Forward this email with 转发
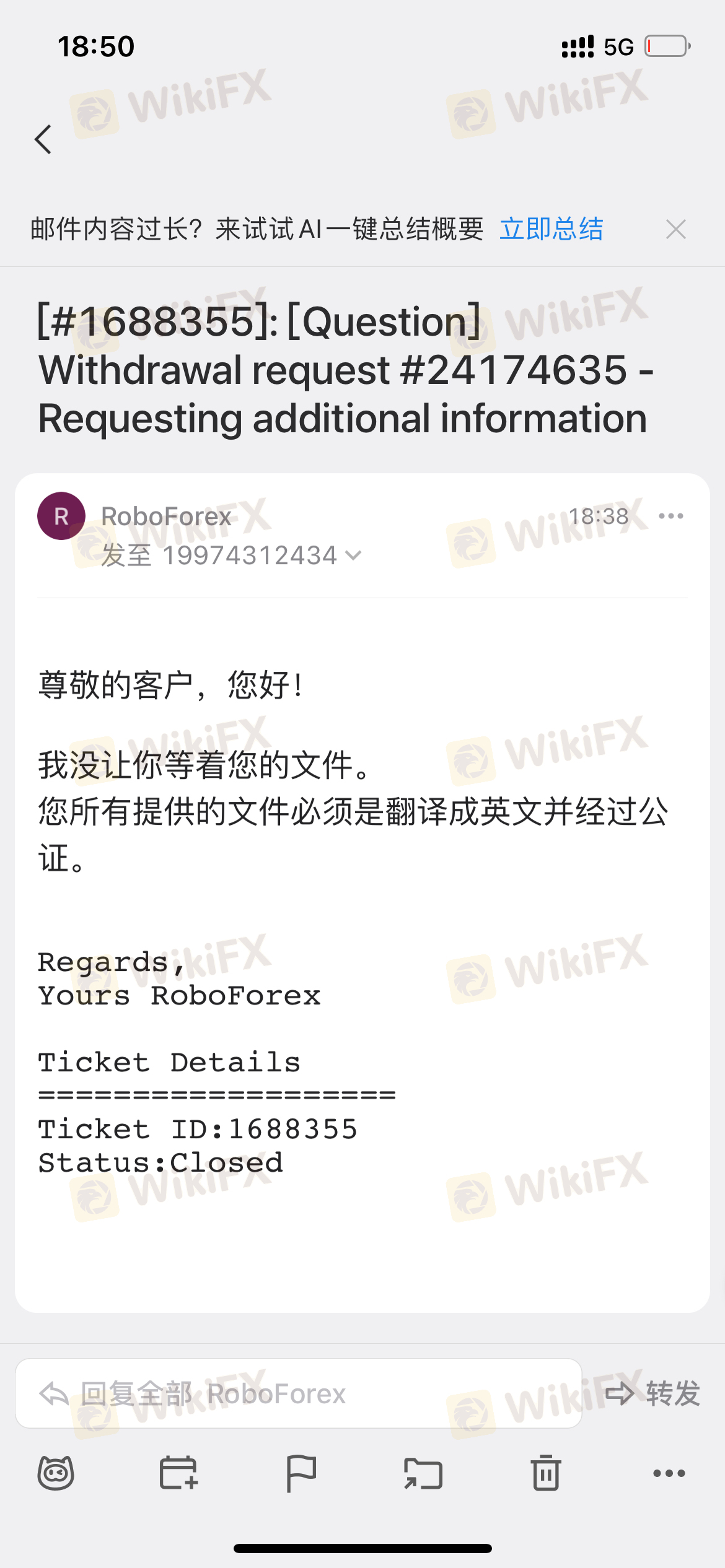The image size is (725, 1568). [652, 1393]
